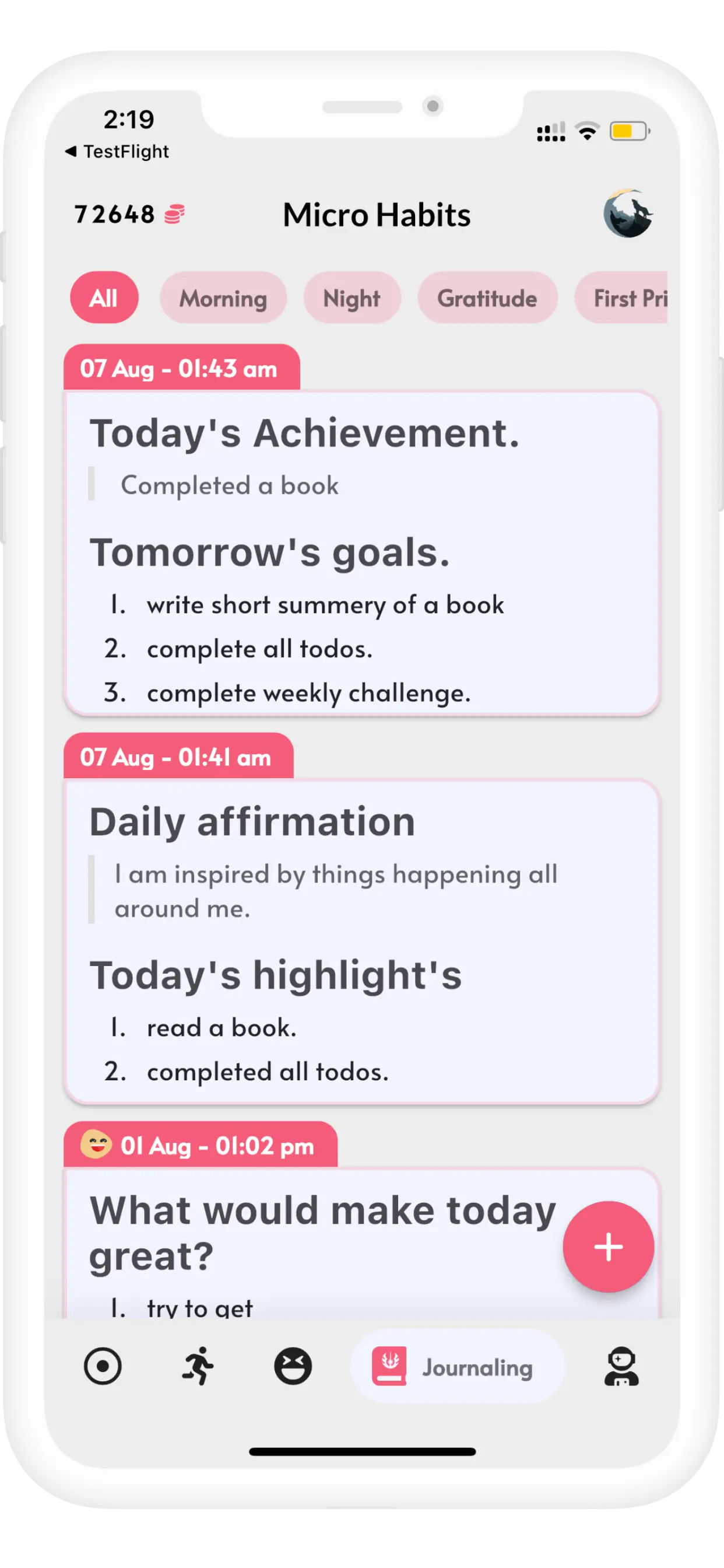Switch to the running figure tab
Screen dimensions: 724x1568
point(198,1367)
